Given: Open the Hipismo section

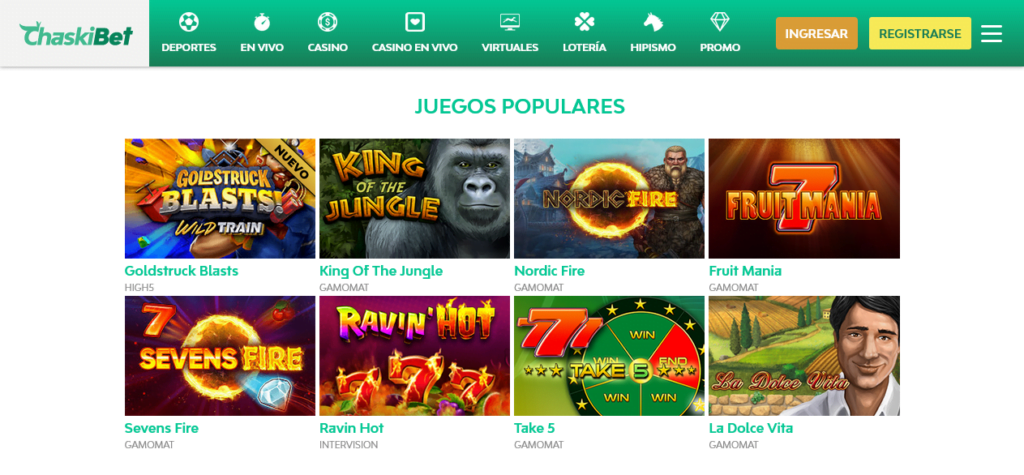Looking at the screenshot, I should [653, 33].
